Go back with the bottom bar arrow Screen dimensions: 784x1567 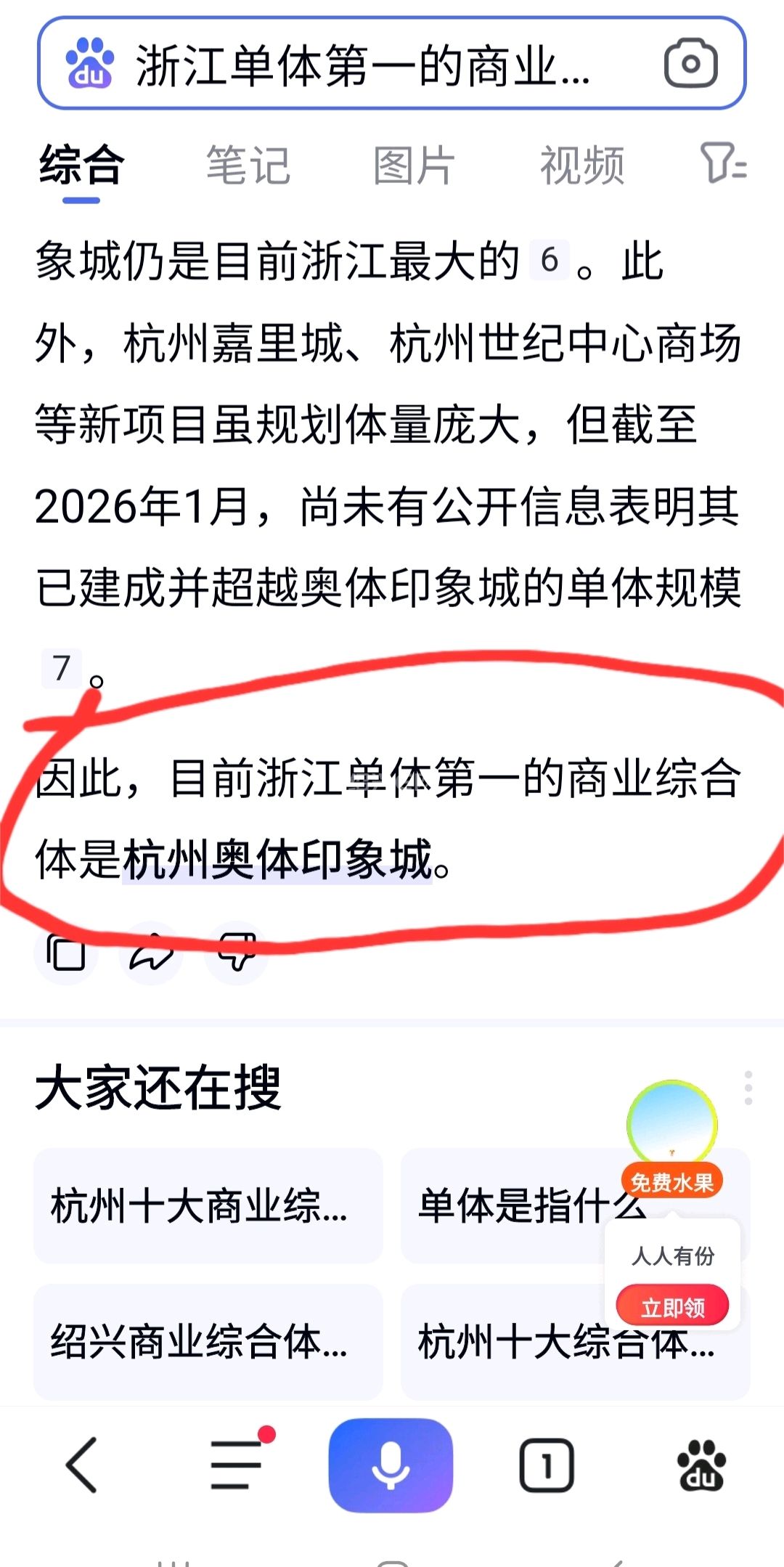click(82, 1465)
